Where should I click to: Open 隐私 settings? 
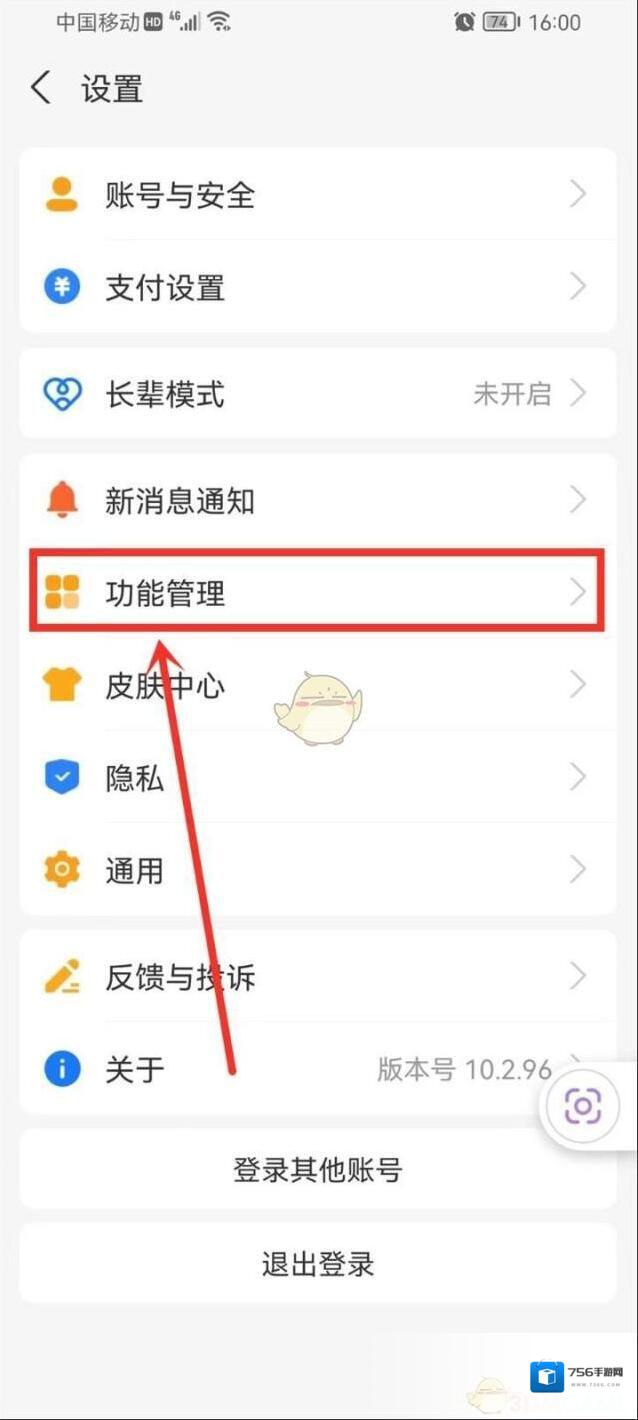(317, 778)
